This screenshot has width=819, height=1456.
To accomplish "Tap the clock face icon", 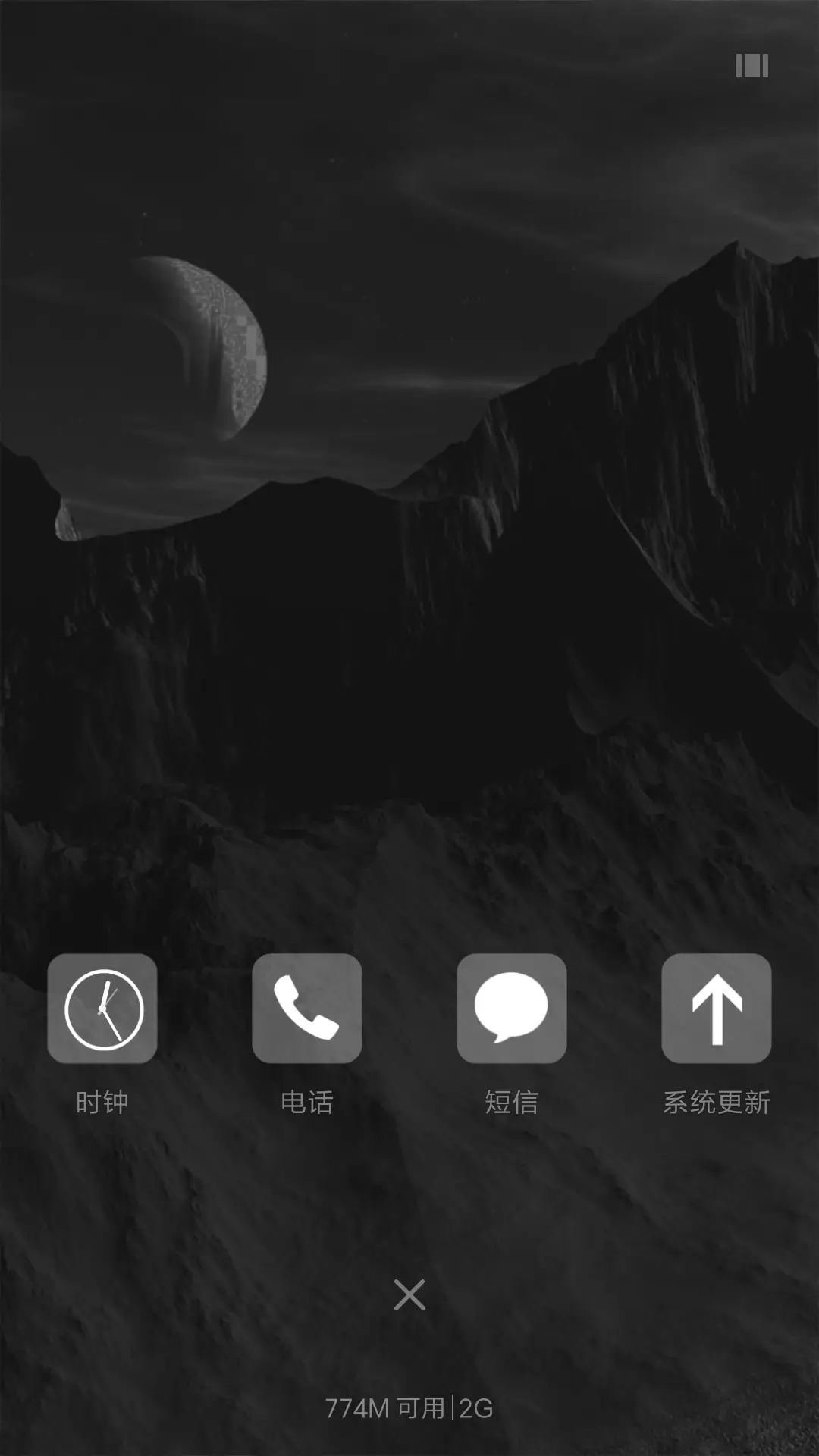I will [x=104, y=1007].
